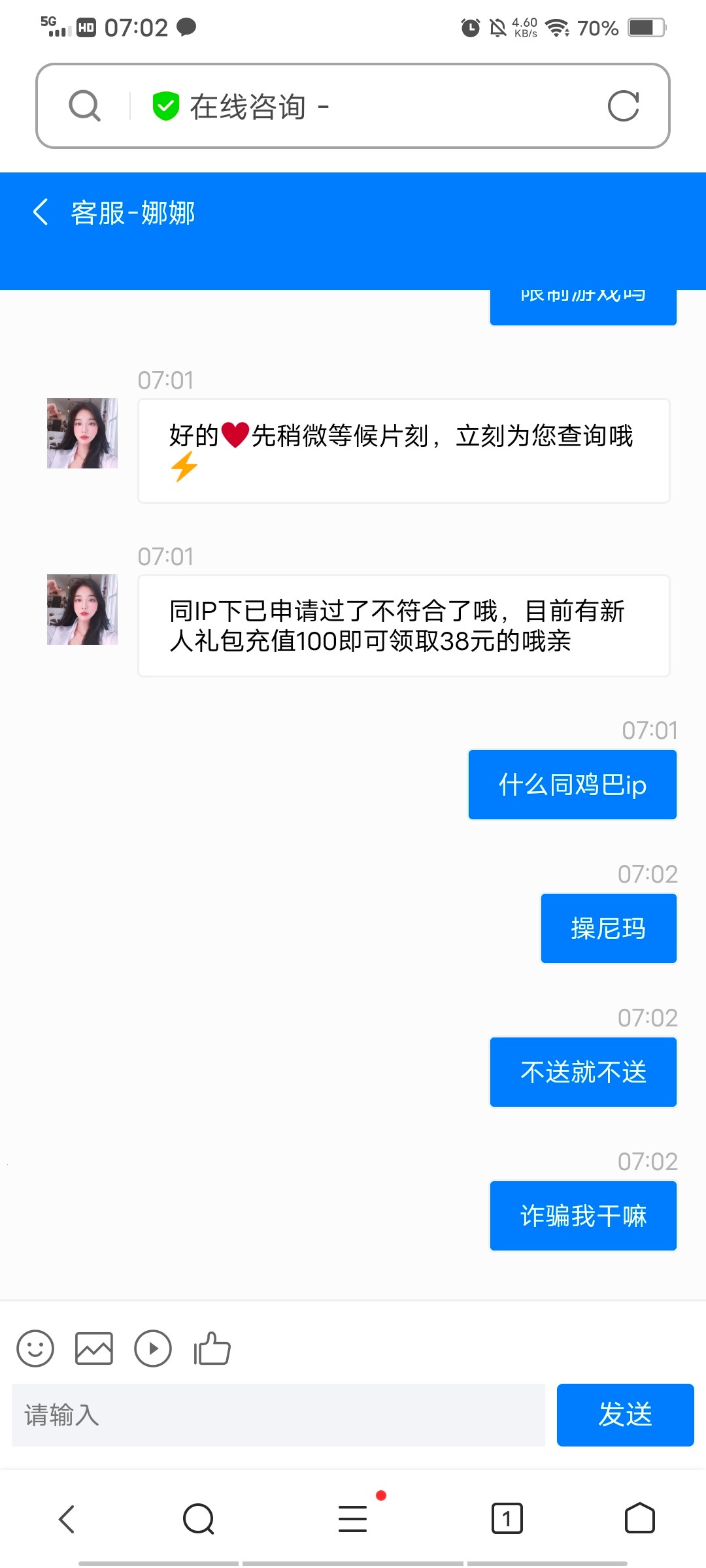Open the tab switcher showing 1 tab
The image size is (706, 1568).
click(x=507, y=1518)
